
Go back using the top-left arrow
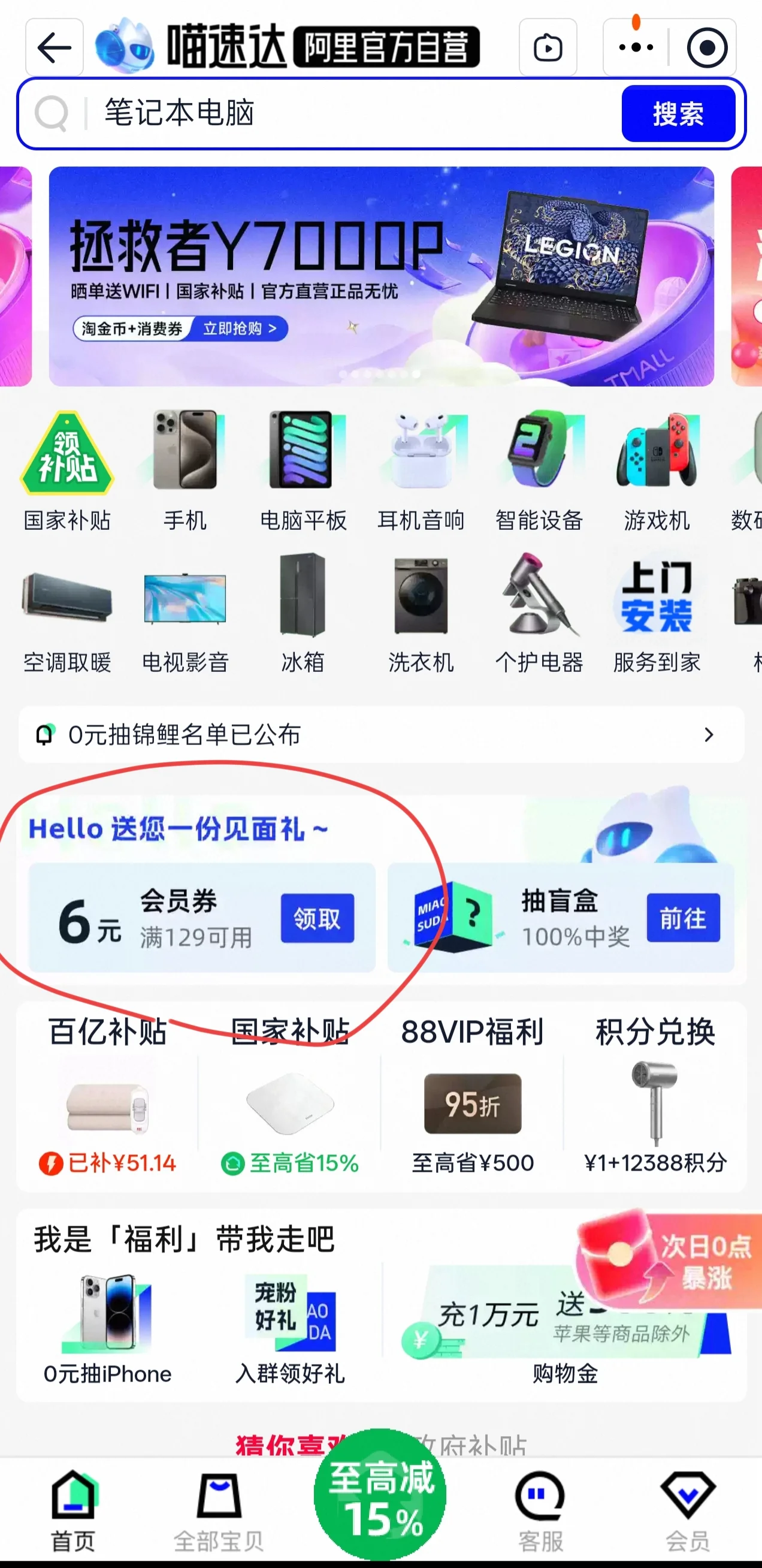pyautogui.click(x=54, y=47)
